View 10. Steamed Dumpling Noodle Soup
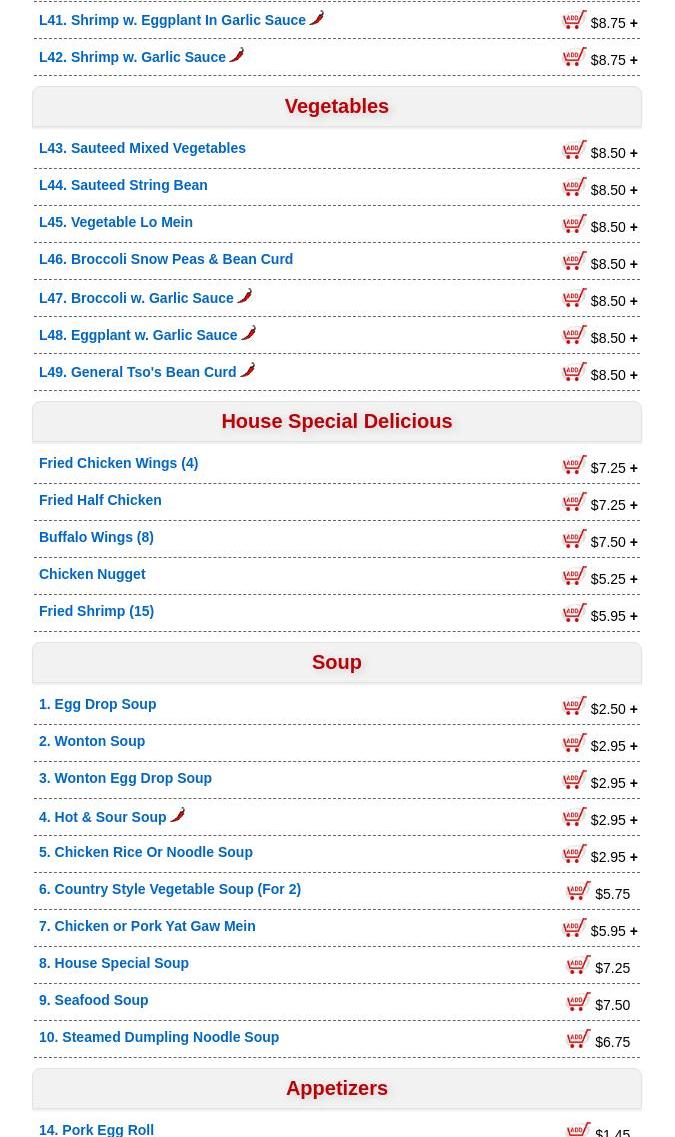This screenshot has width=675, height=1137. point(159,1037)
